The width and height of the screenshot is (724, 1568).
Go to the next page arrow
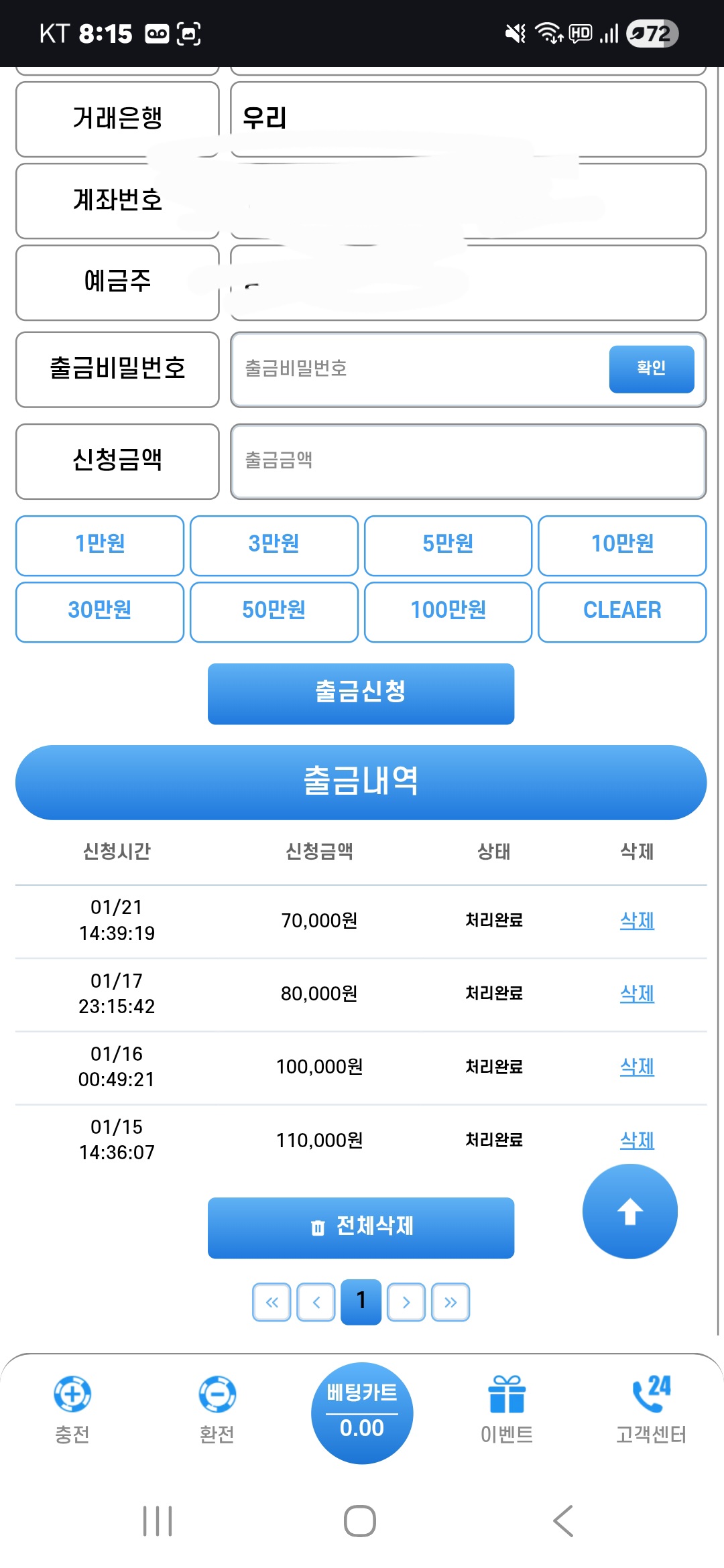[x=406, y=1302]
